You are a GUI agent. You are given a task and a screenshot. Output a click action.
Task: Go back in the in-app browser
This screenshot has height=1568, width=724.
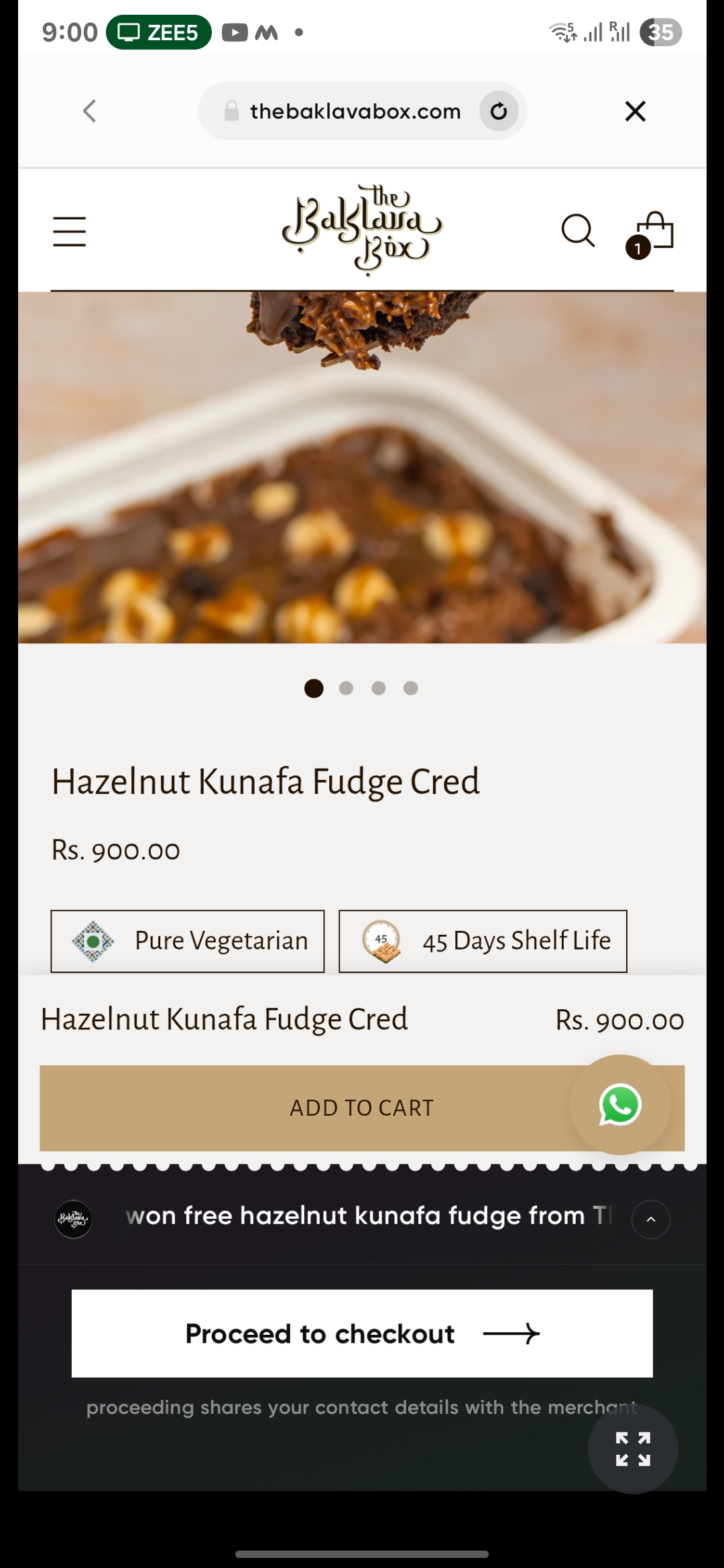90,111
